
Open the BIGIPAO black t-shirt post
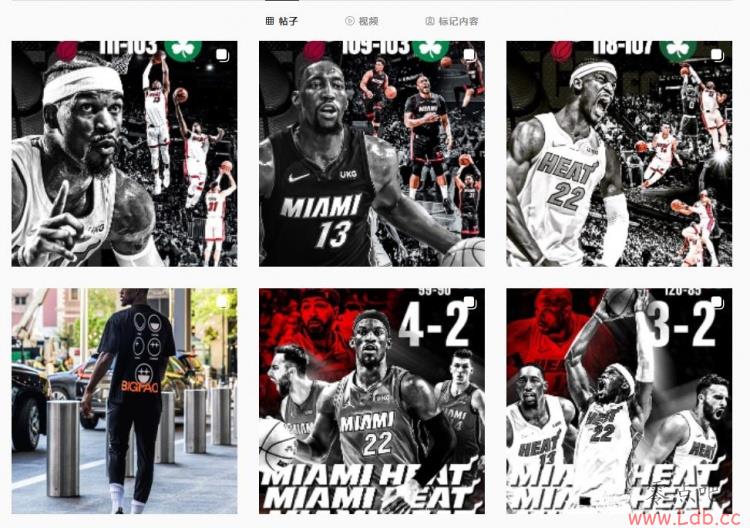click(124, 400)
